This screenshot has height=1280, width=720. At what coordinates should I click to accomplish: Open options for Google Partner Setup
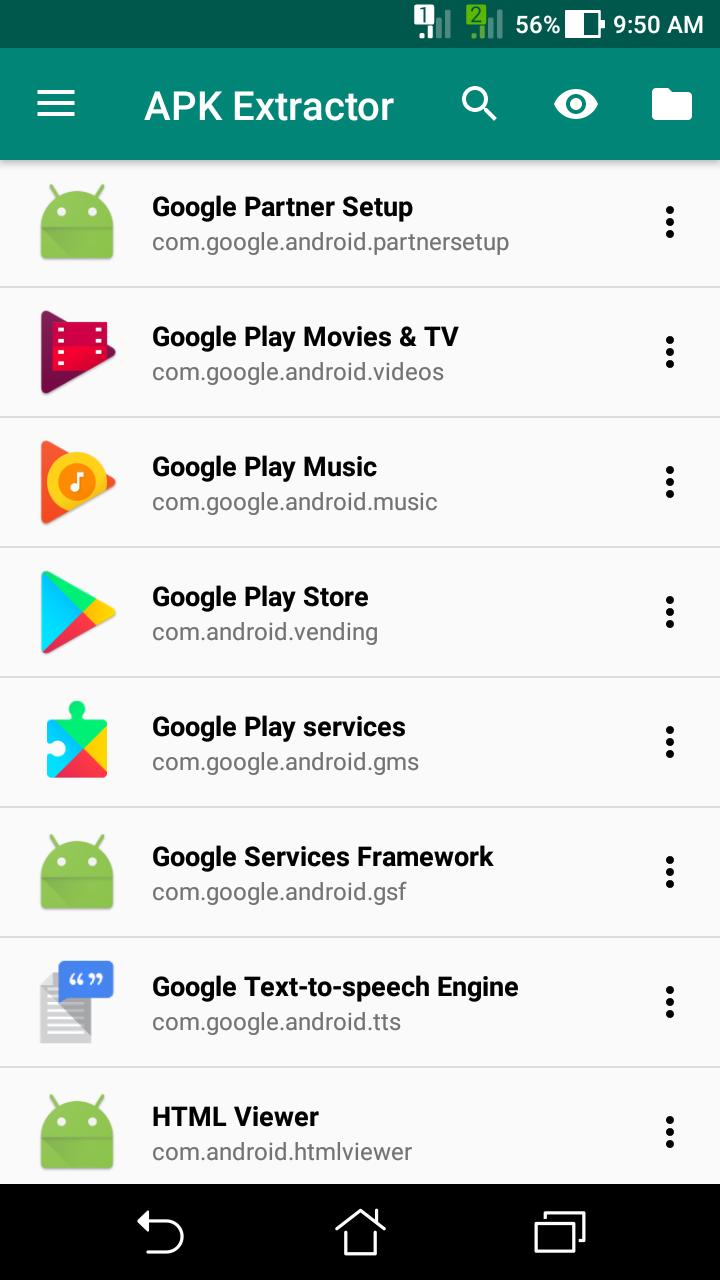[x=669, y=222]
